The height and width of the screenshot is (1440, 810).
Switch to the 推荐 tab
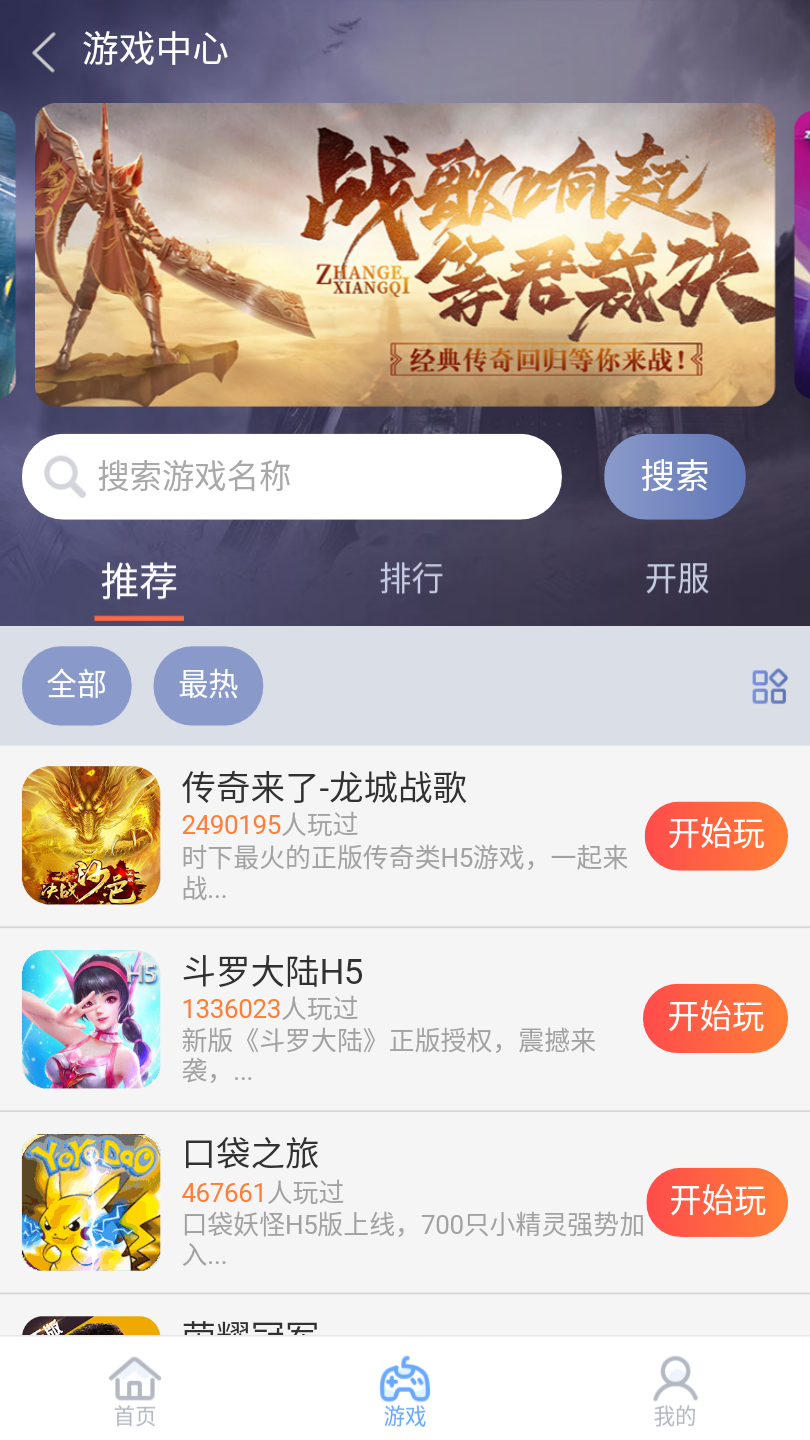138,580
